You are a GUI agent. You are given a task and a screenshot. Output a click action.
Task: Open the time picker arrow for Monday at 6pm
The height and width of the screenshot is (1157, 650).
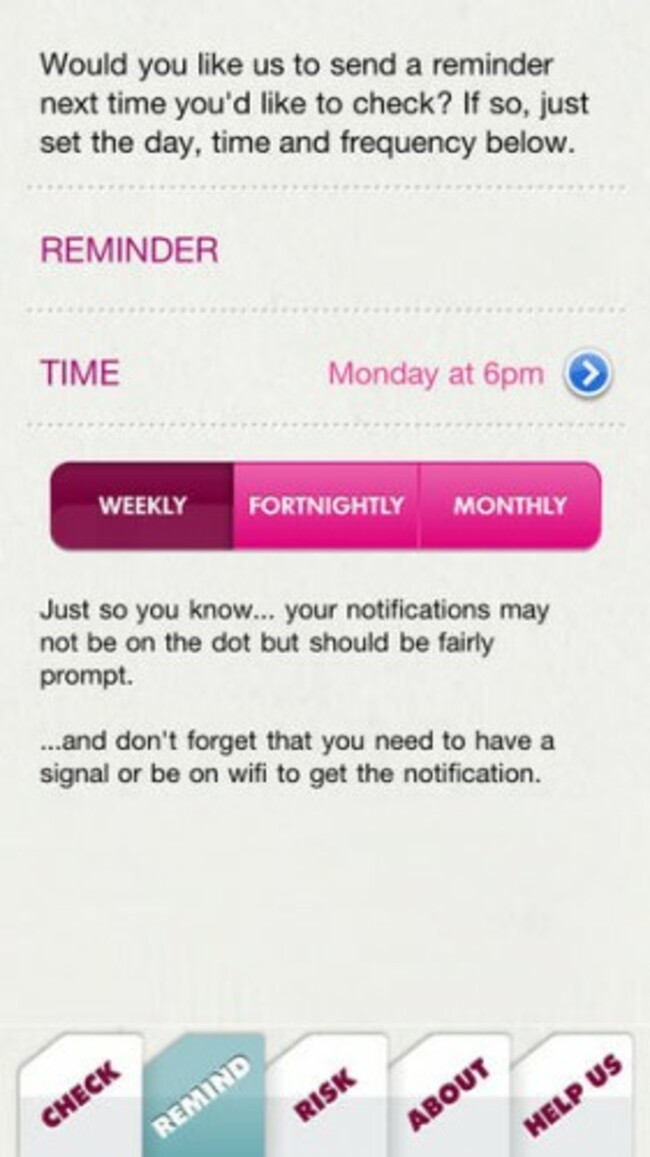588,375
